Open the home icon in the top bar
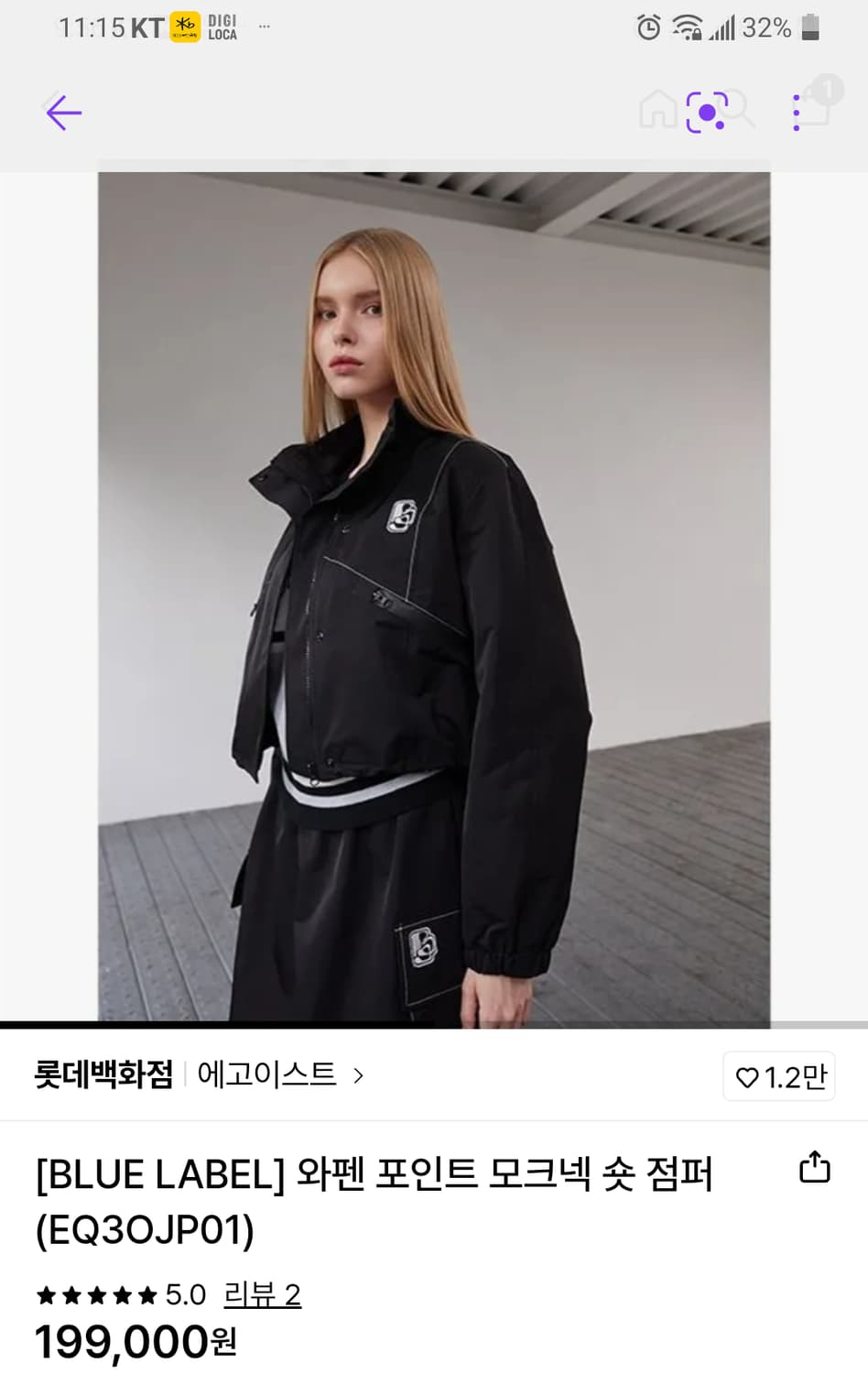868x1374 pixels. coord(656,112)
